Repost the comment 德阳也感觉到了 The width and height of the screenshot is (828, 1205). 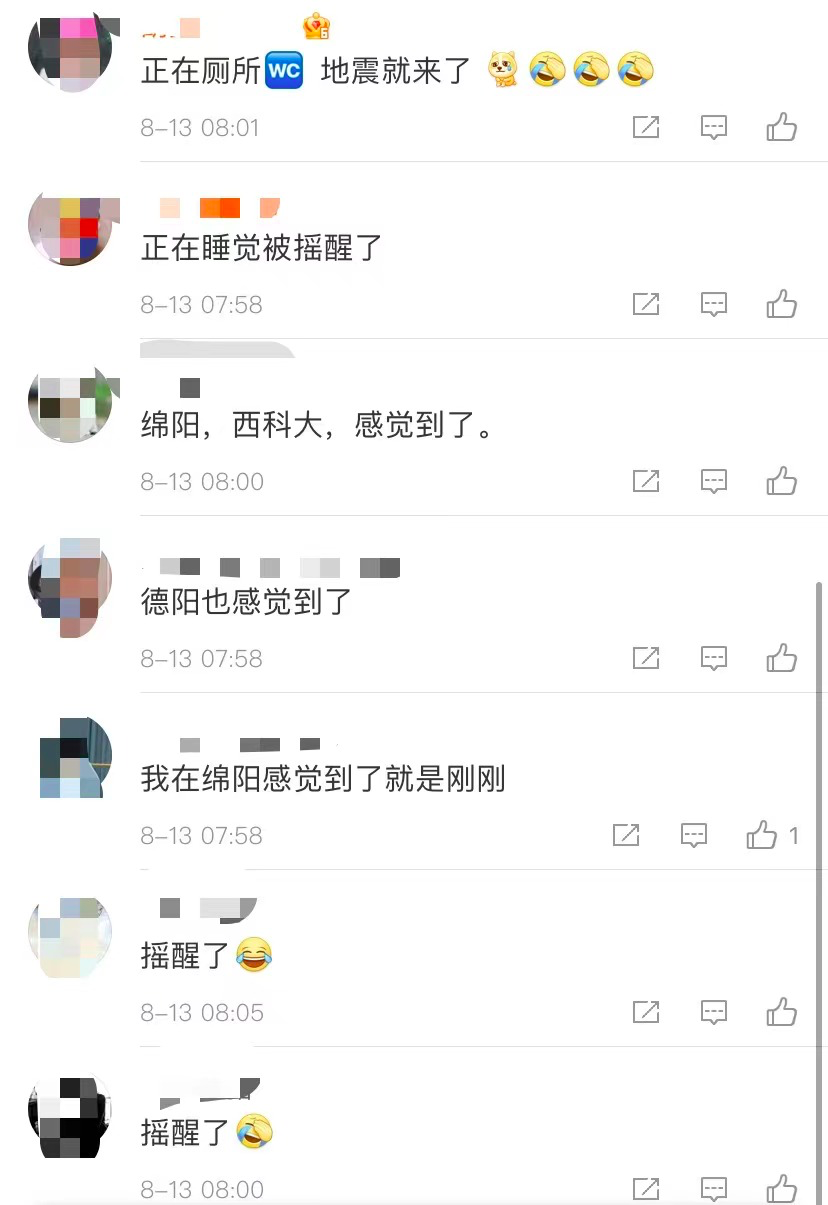(x=646, y=658)
